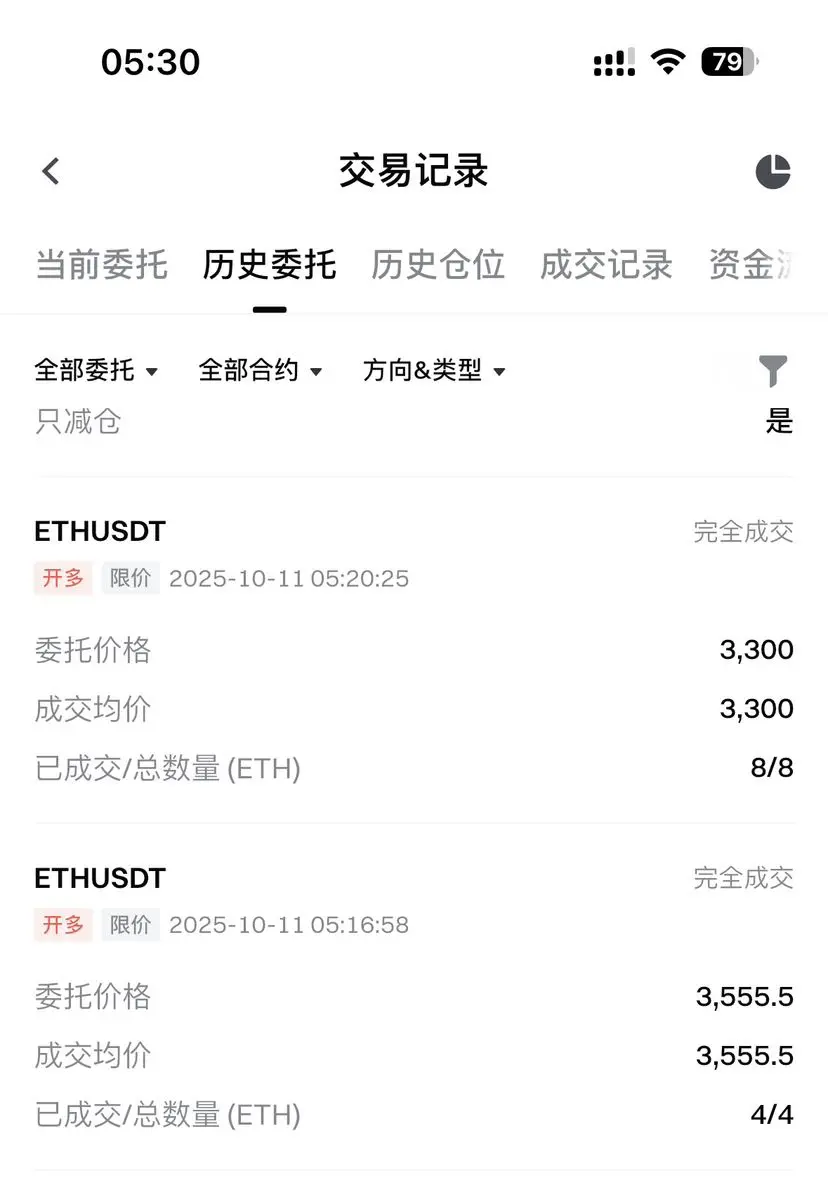Image resolution: width=828 pixels, height=1178 pixels.
Task: Open the 方向&类型 dropdown
Action: click(434, 370)
